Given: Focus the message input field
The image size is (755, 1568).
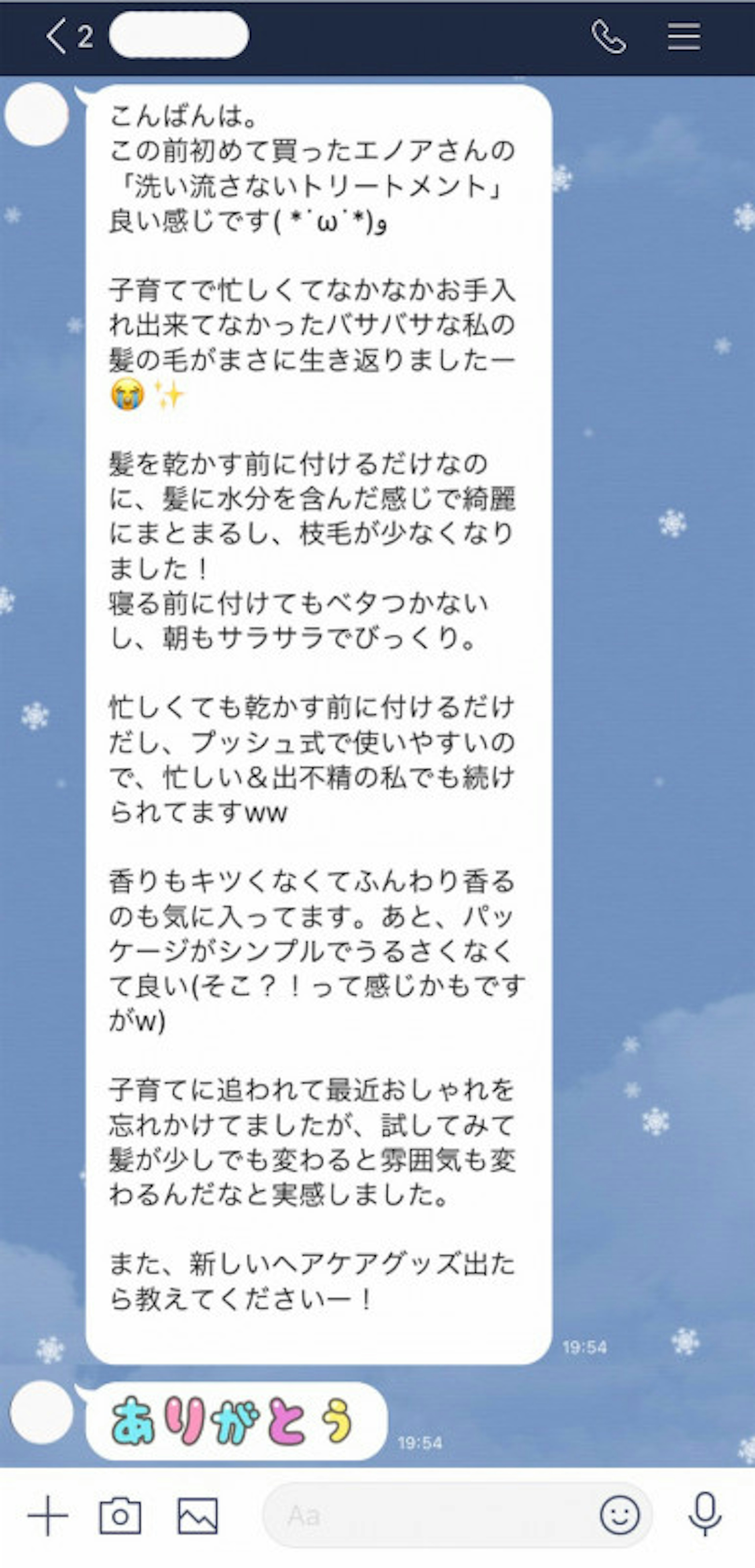Looking at the screenshot, I should 426,1516.
